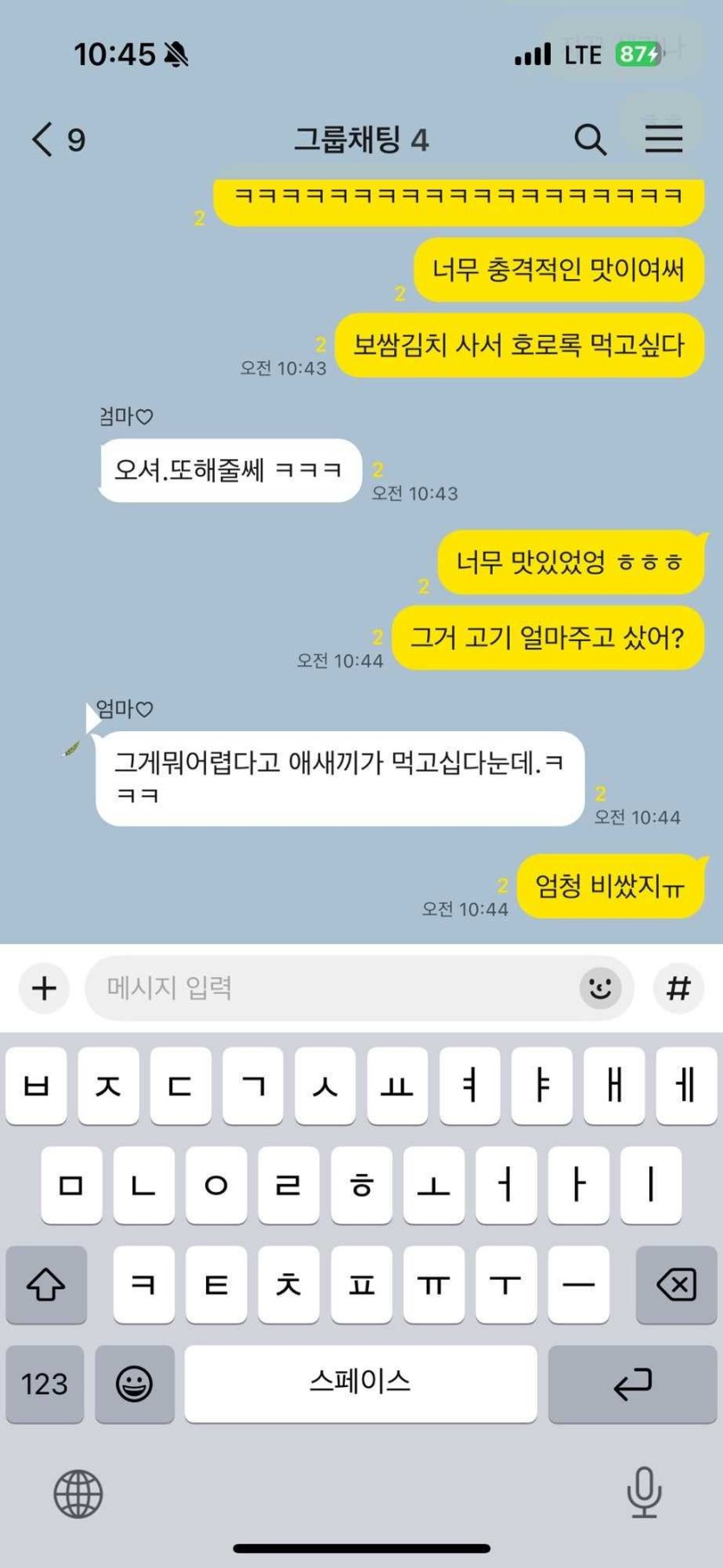Tap the shift key
Screen dimensions: 723x1568
coord(46,1284)
